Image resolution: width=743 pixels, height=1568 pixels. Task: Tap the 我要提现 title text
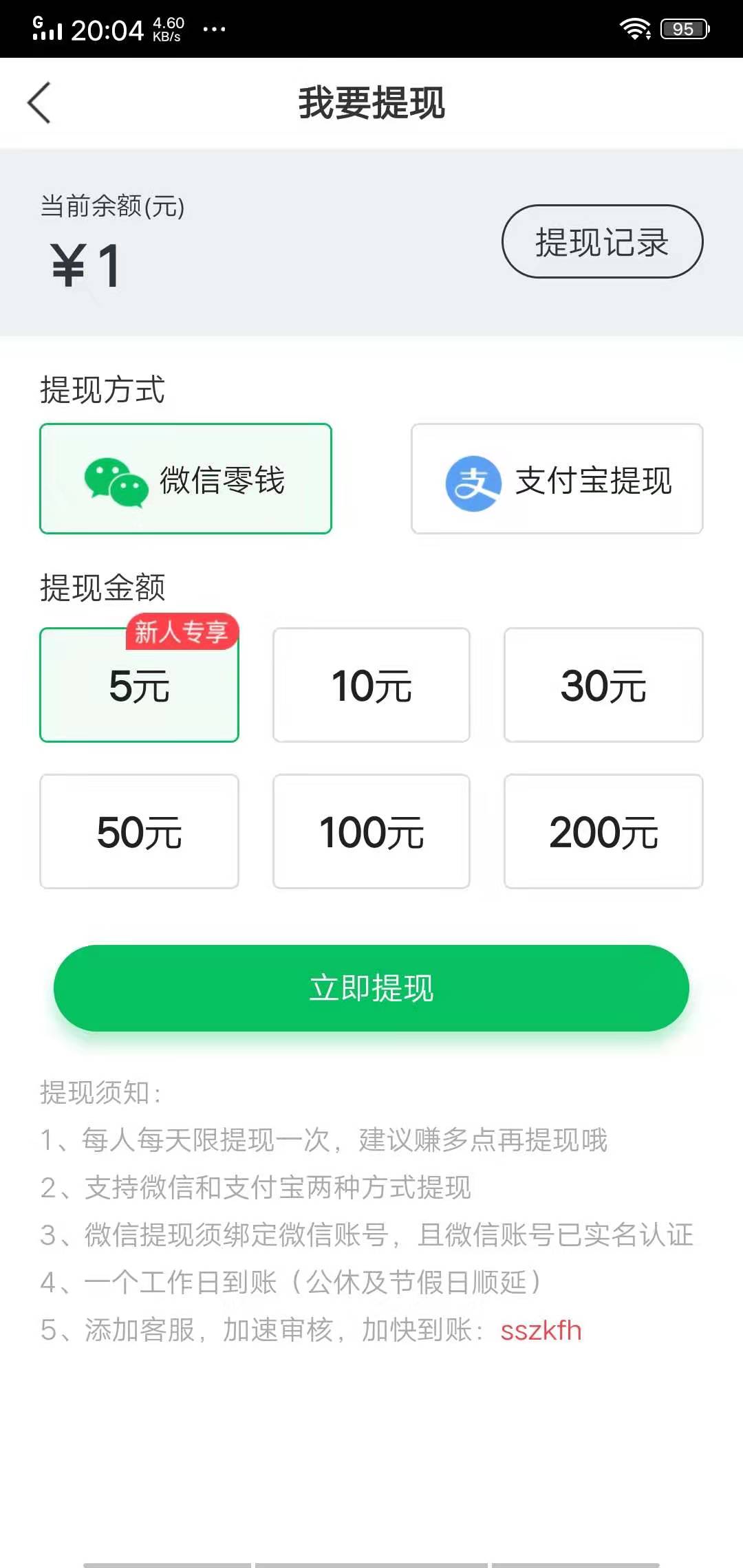[371, 103]
